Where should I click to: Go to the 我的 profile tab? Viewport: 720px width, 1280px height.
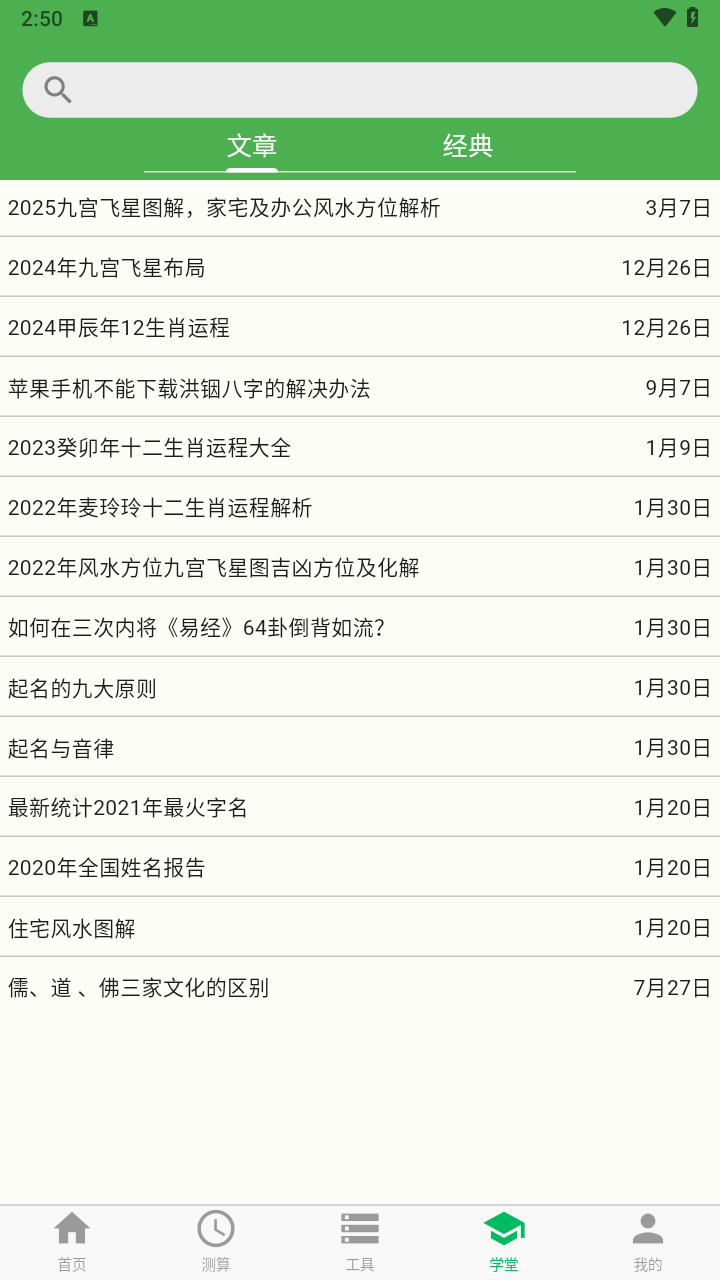coord(648,1242)
